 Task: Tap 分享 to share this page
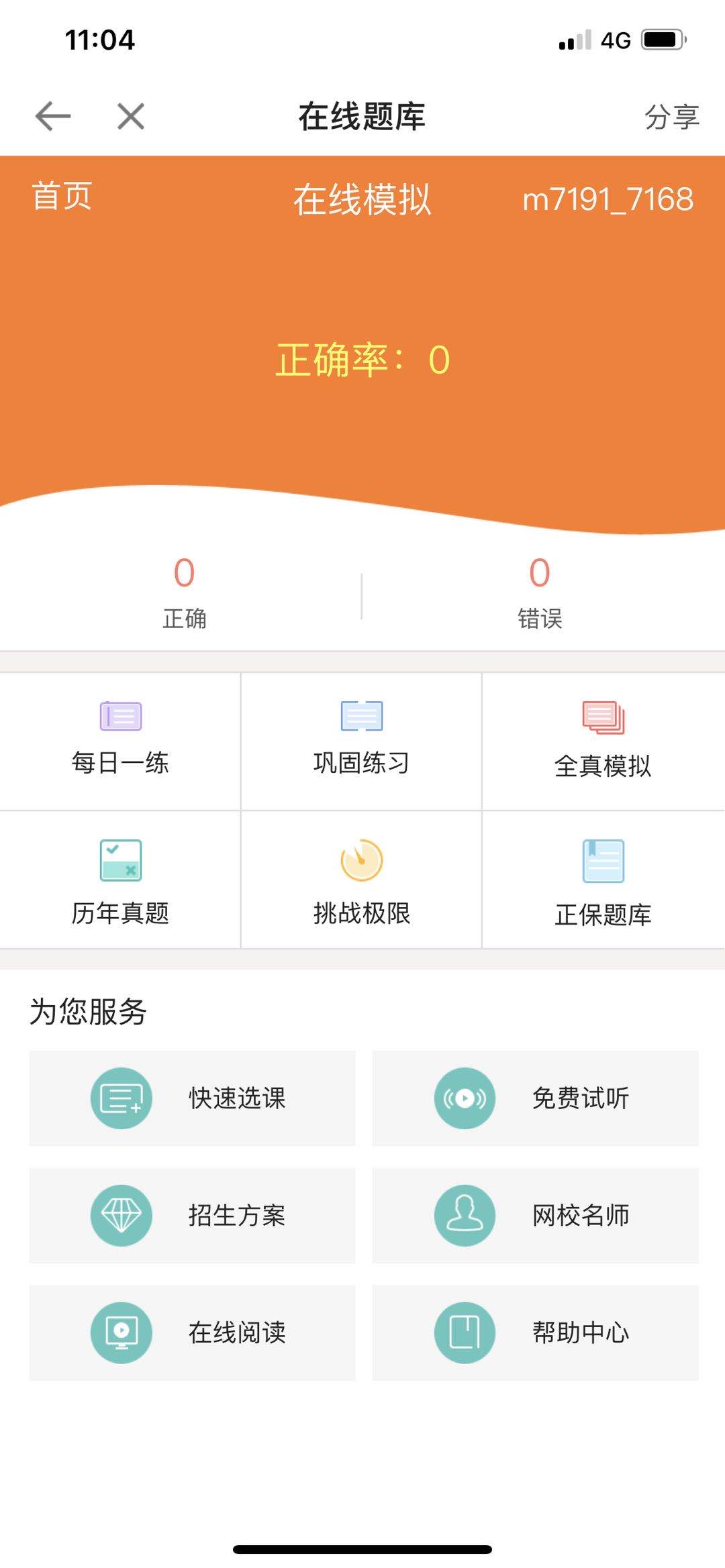pyautogui.click(x=671, y=117)
